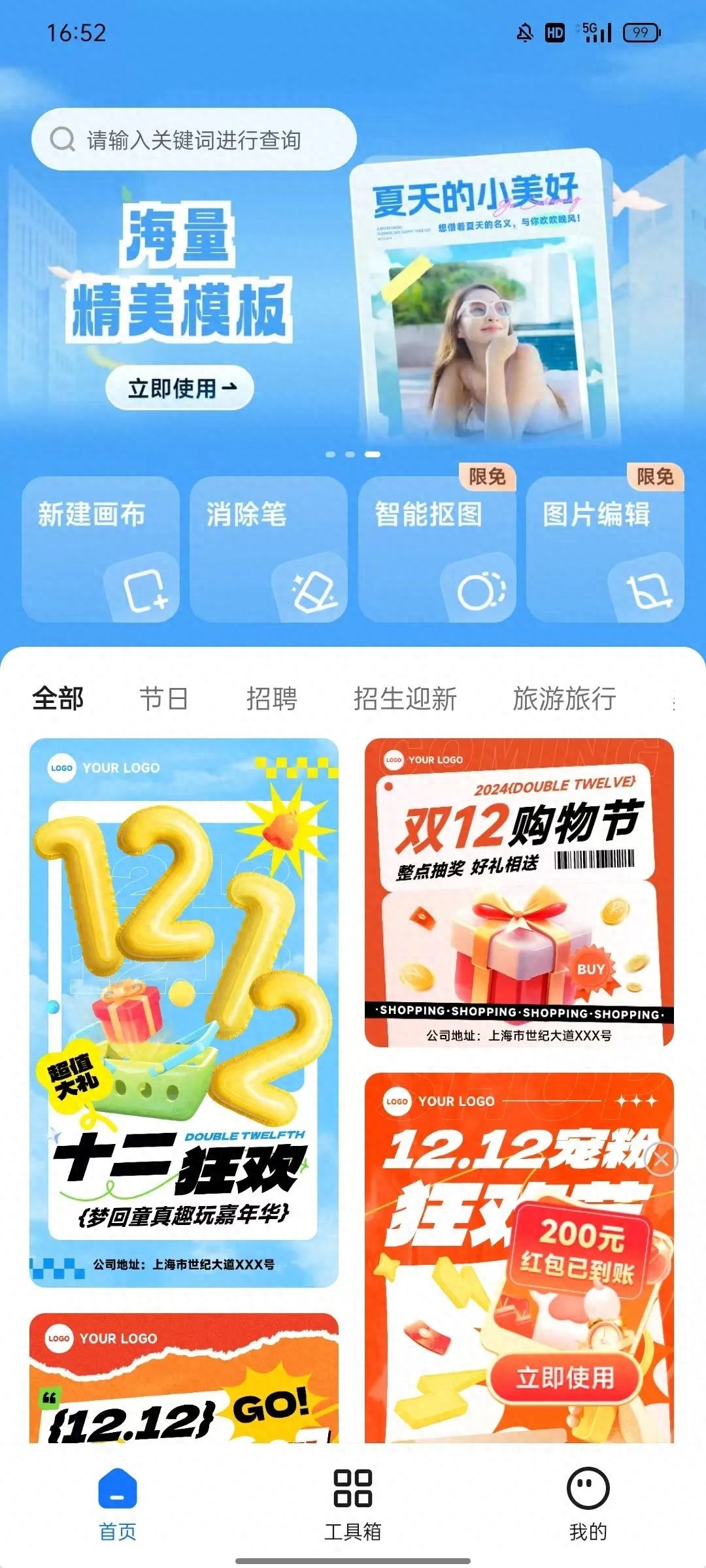Show 旅游旅行 templates
Image resolution: width=706 pixels, height=1568 pixels.
pos(564,698)
